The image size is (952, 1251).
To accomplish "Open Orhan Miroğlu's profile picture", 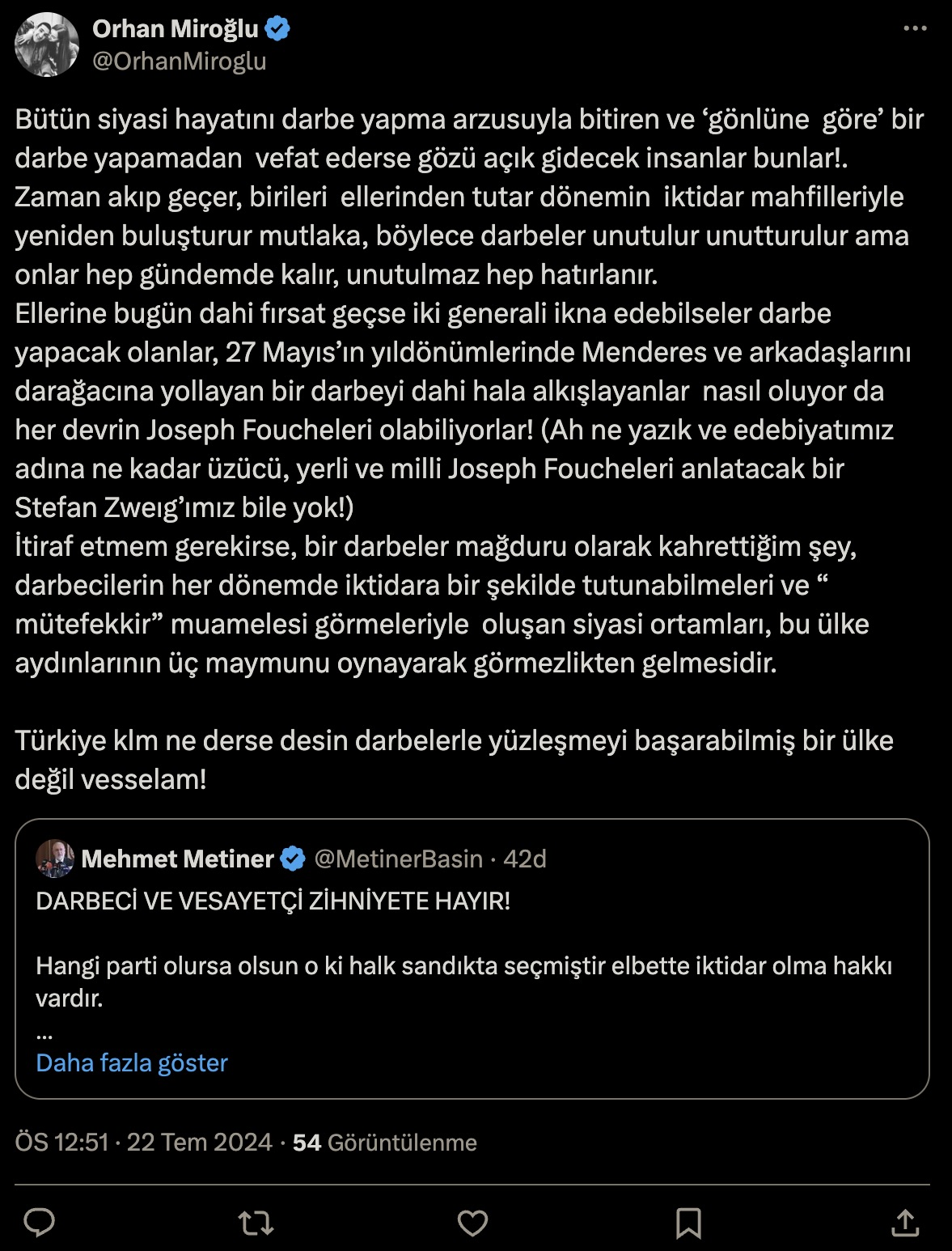I will (47, 45).
